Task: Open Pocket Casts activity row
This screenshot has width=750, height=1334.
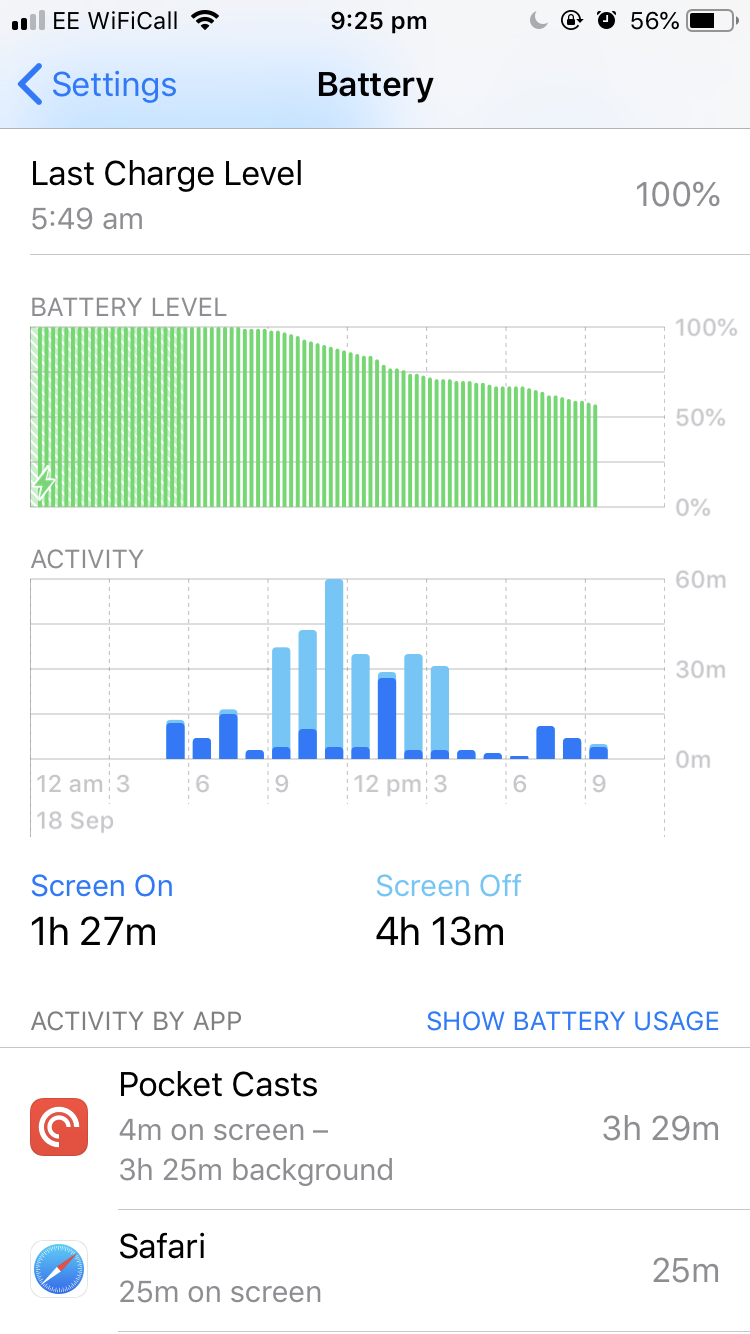Action: 375,1129
